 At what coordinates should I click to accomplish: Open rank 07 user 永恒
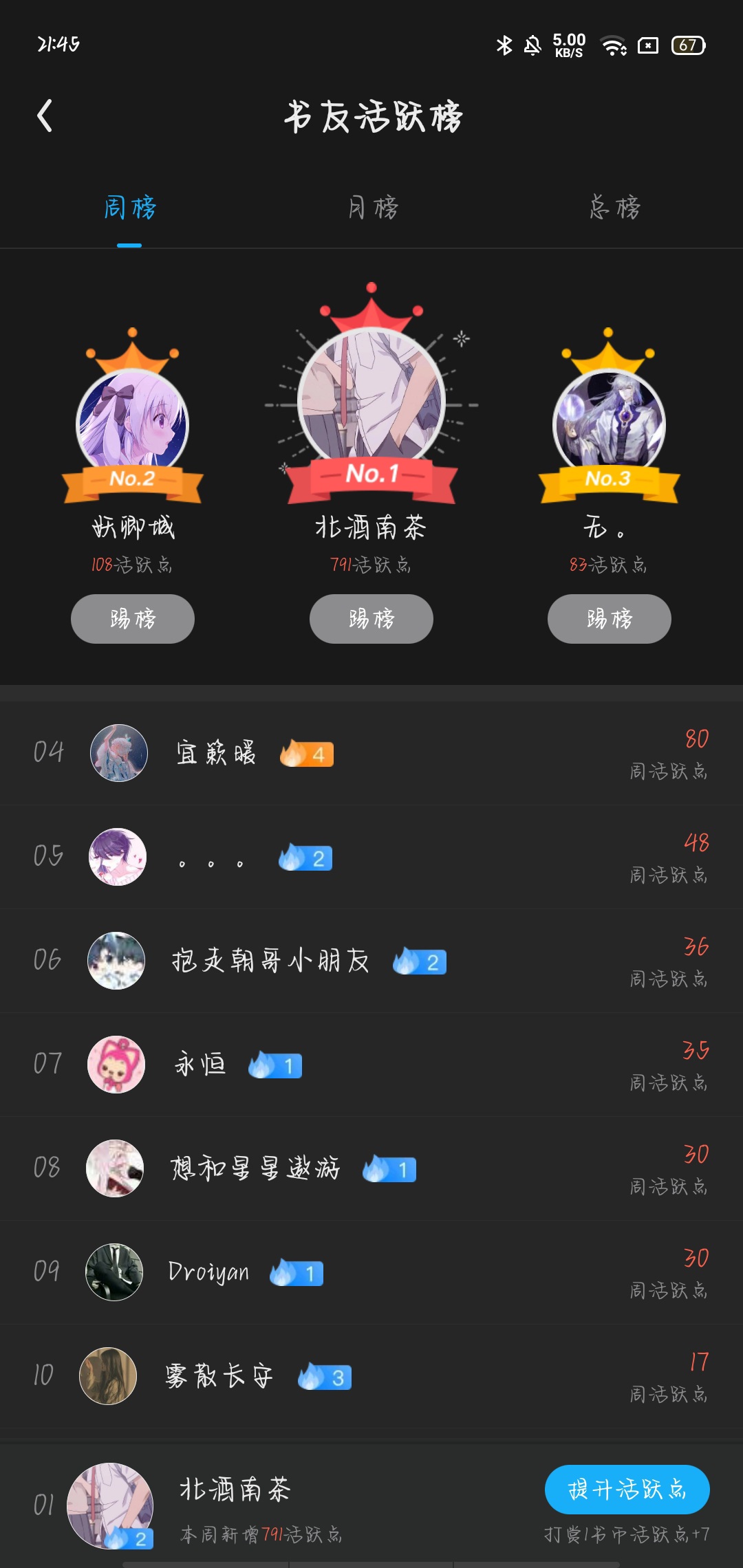(x=371, y=1065)
